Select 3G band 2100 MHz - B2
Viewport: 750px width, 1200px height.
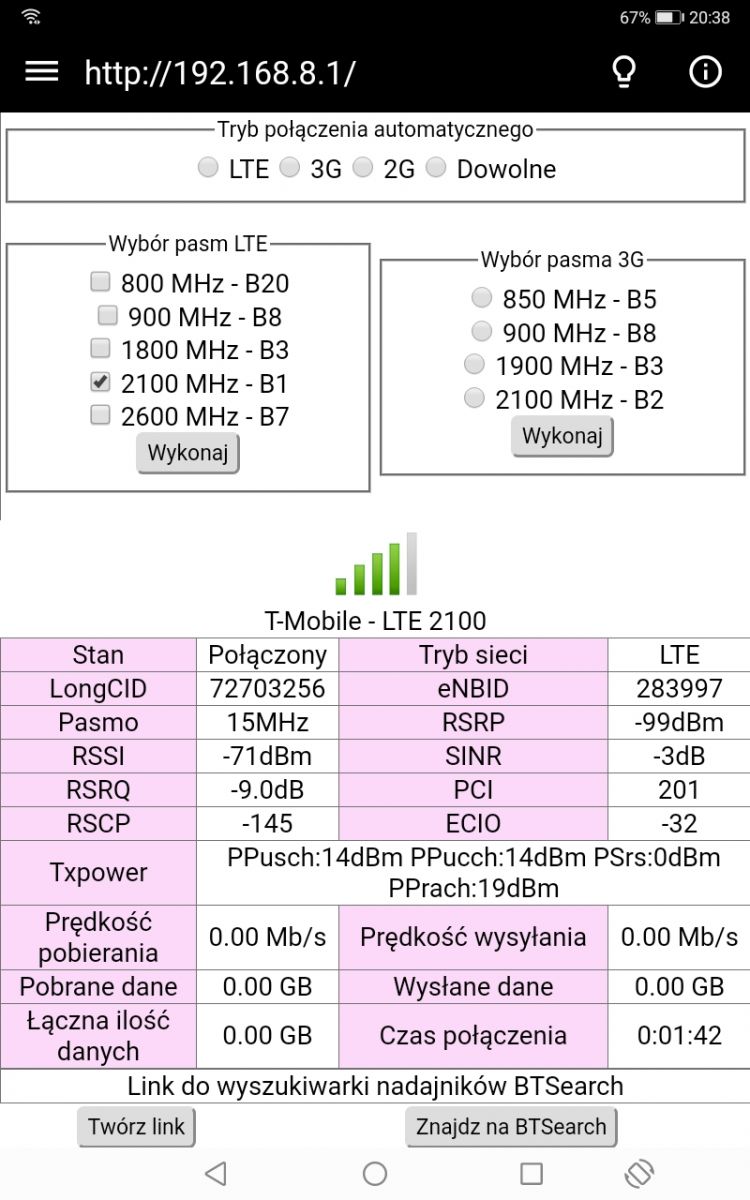(475, 399)
